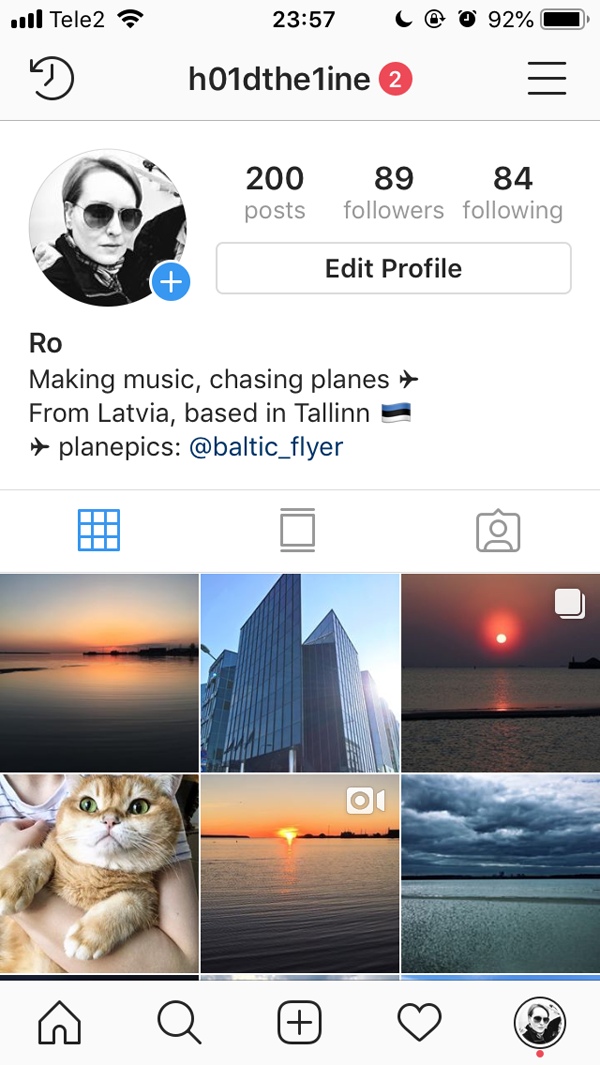Open the @baltic_flyer link
Image resolution: width=600 pixels, height=1065 pixels.
266,447
